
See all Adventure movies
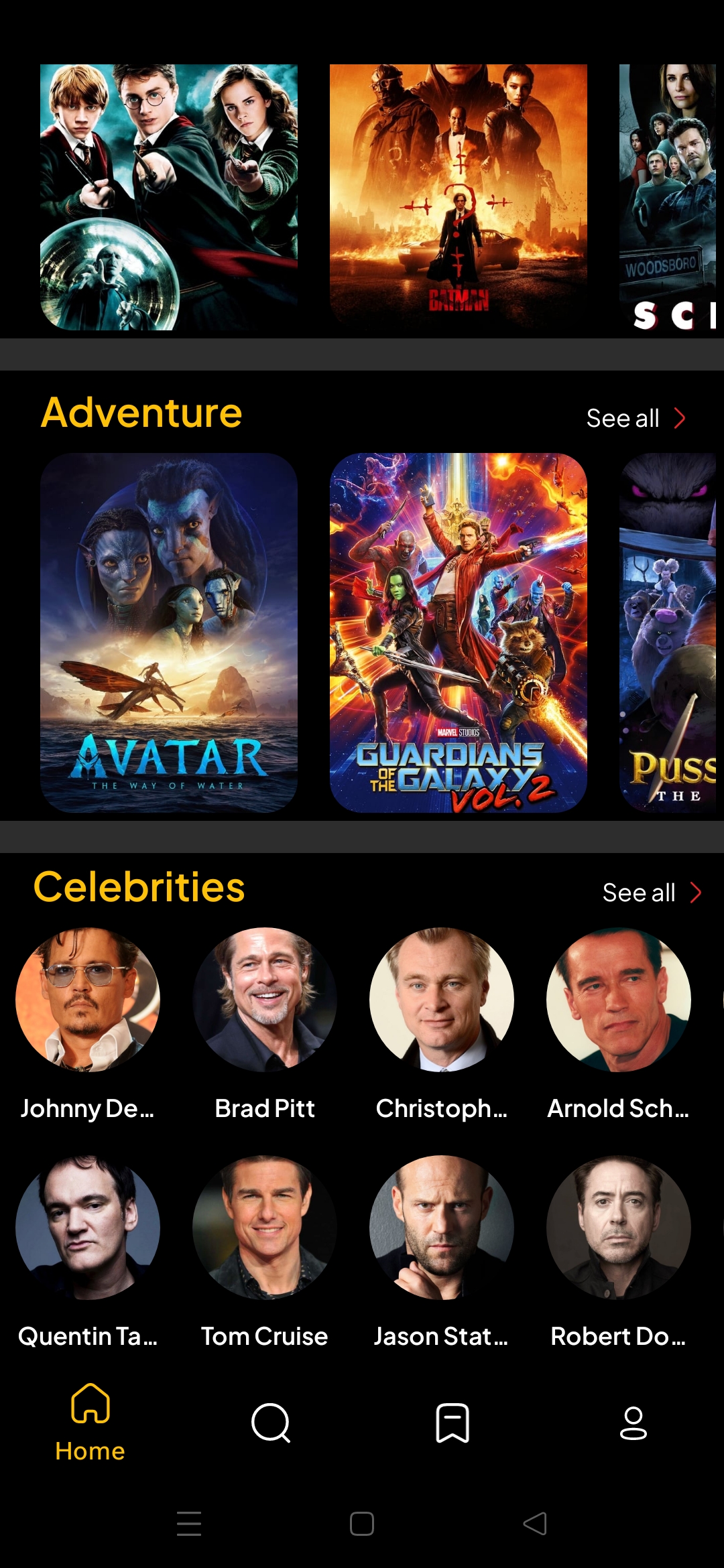pos(636,418)
